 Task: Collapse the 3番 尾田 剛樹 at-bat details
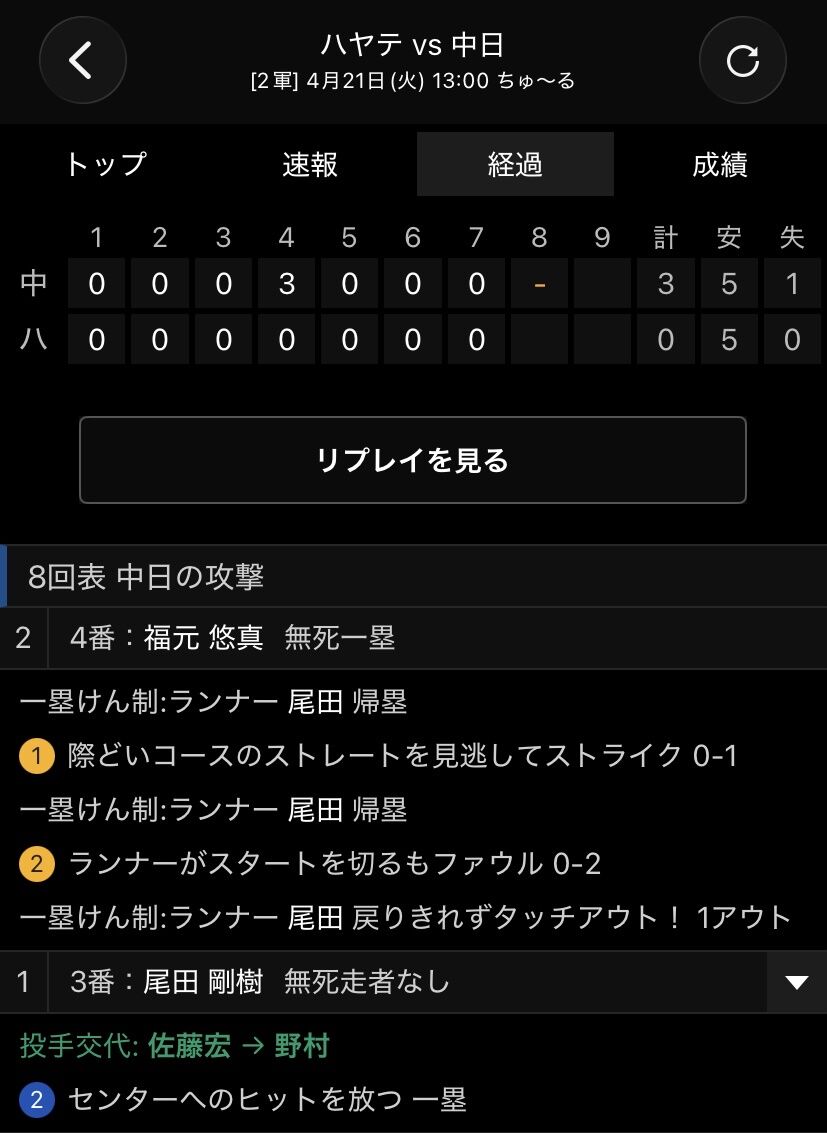click(x=796, y=982)
